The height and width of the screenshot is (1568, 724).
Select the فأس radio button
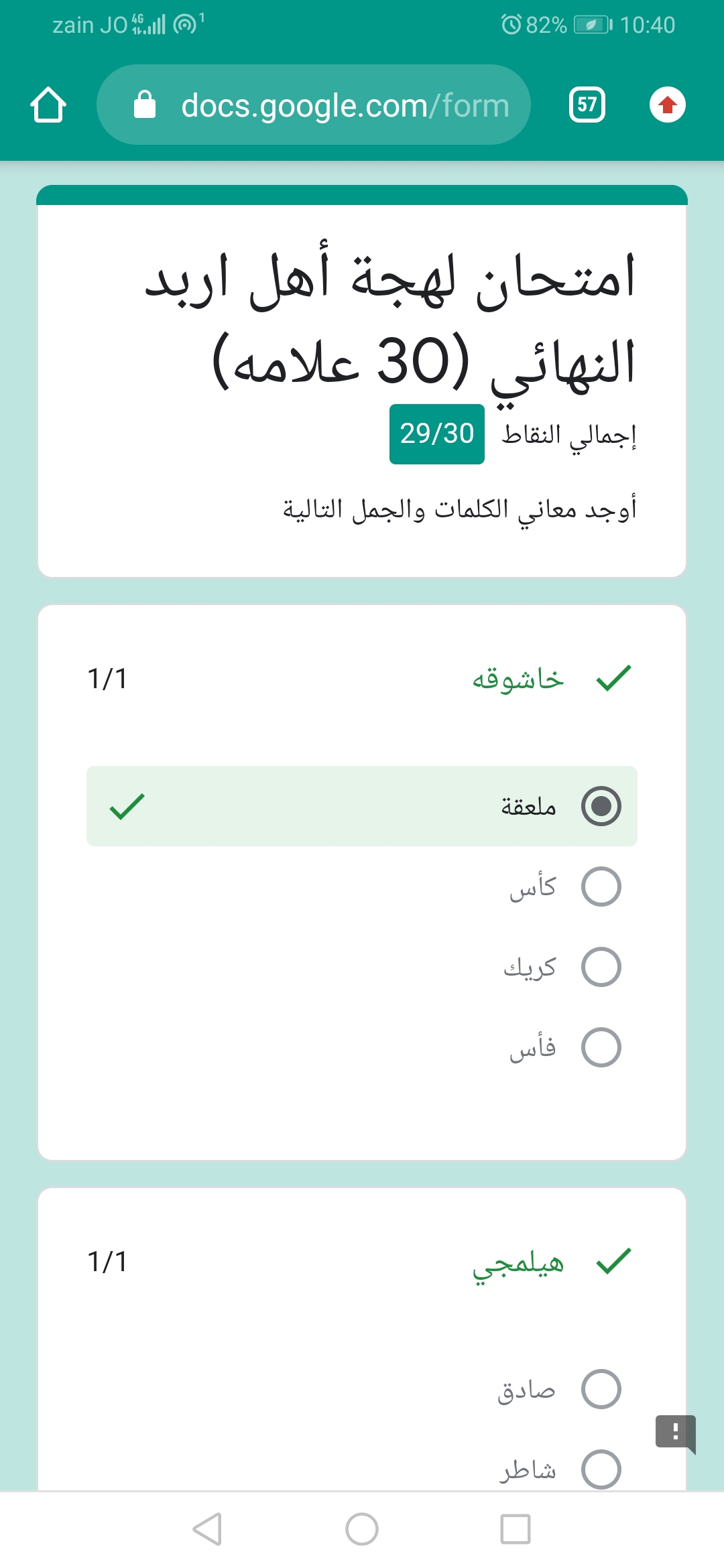click(601, 1047)
